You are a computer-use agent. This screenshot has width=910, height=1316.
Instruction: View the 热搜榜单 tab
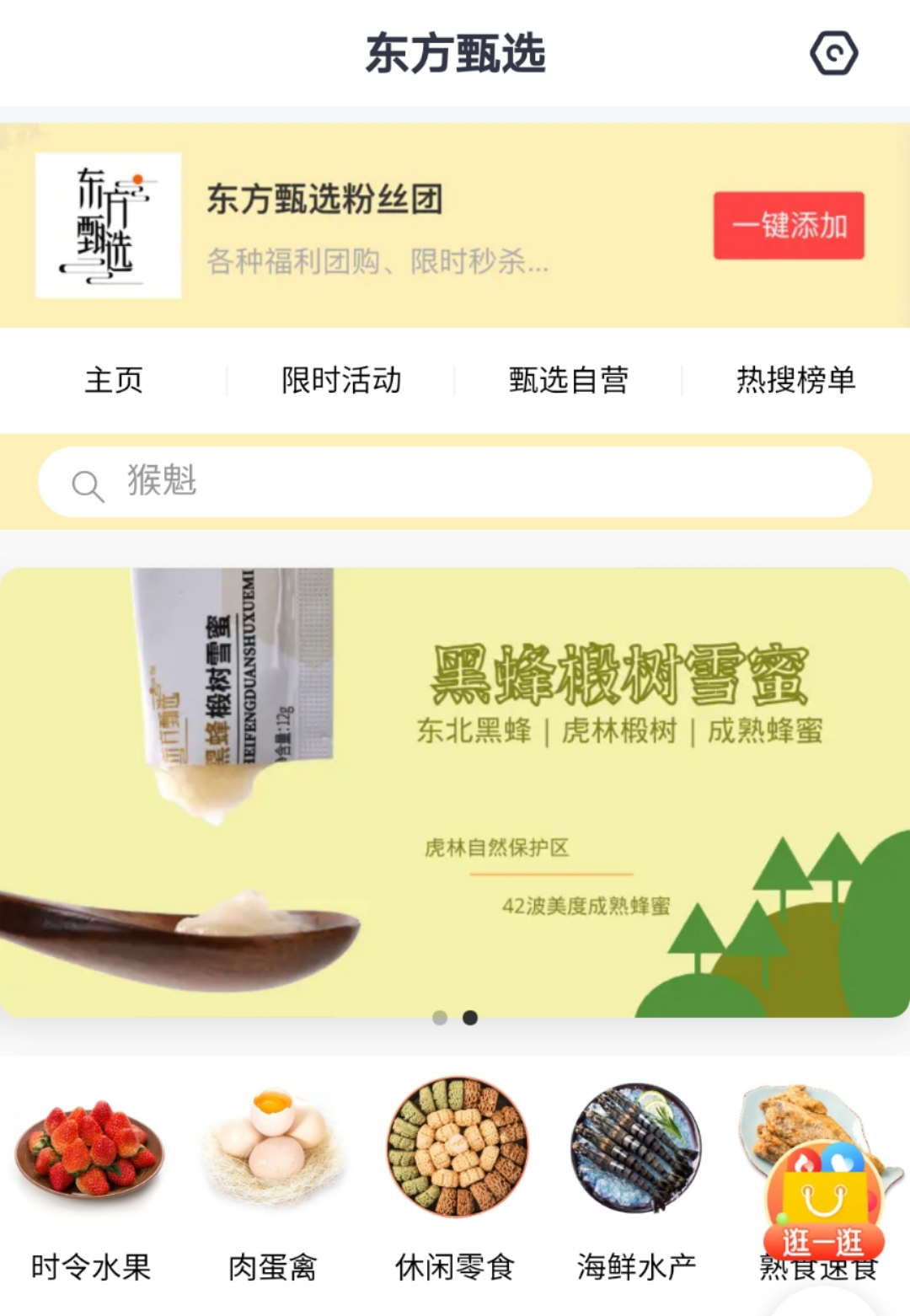pos(795,380)
